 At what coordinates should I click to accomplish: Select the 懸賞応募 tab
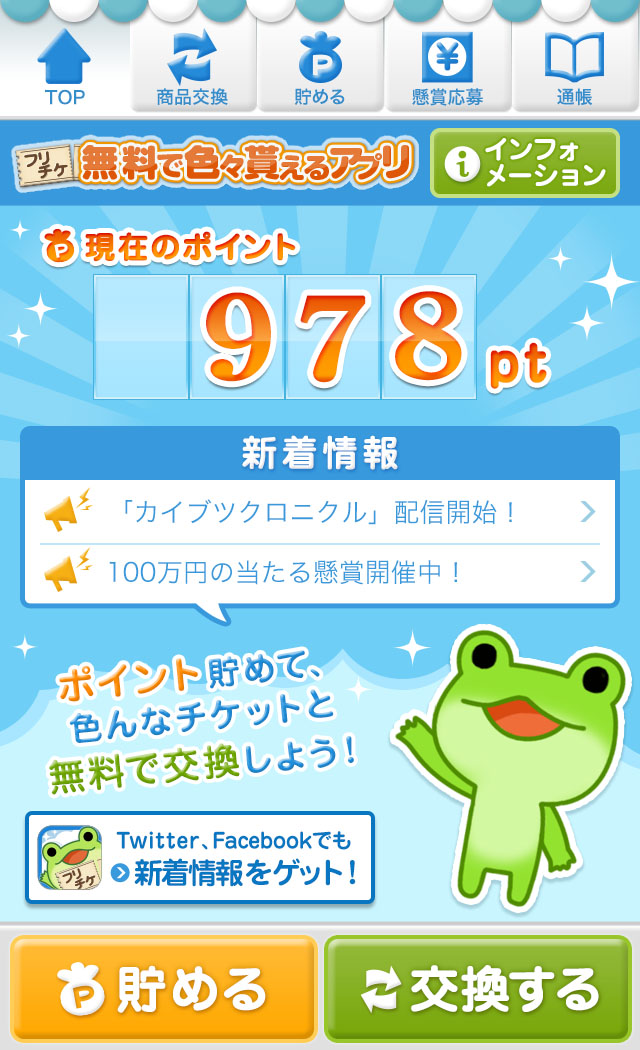447,67
